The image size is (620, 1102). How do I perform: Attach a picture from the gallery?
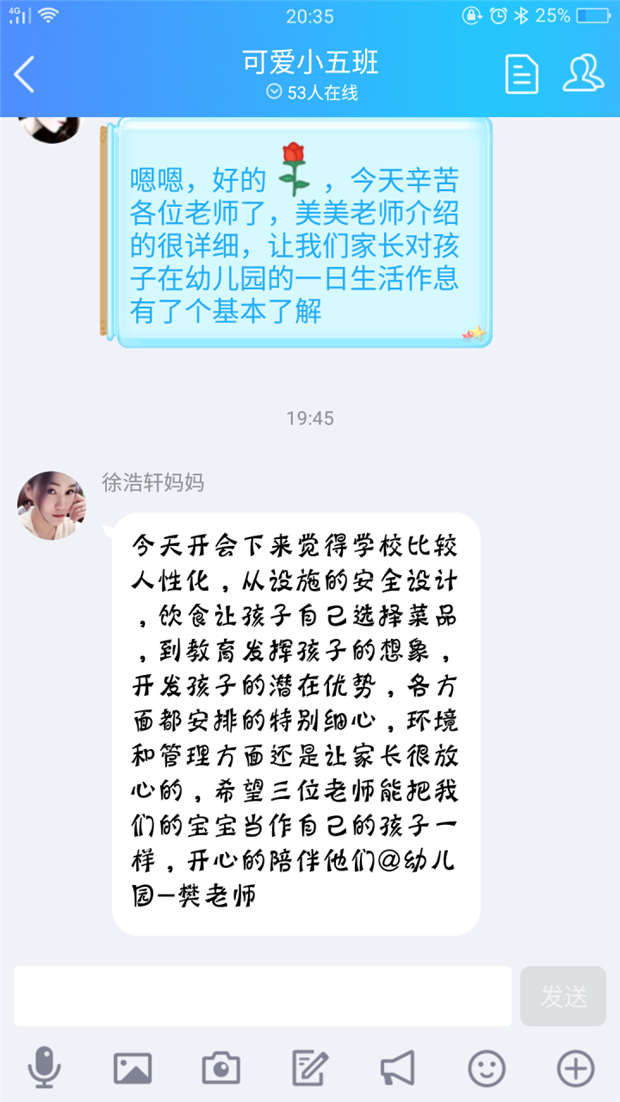pos(132,1068)
